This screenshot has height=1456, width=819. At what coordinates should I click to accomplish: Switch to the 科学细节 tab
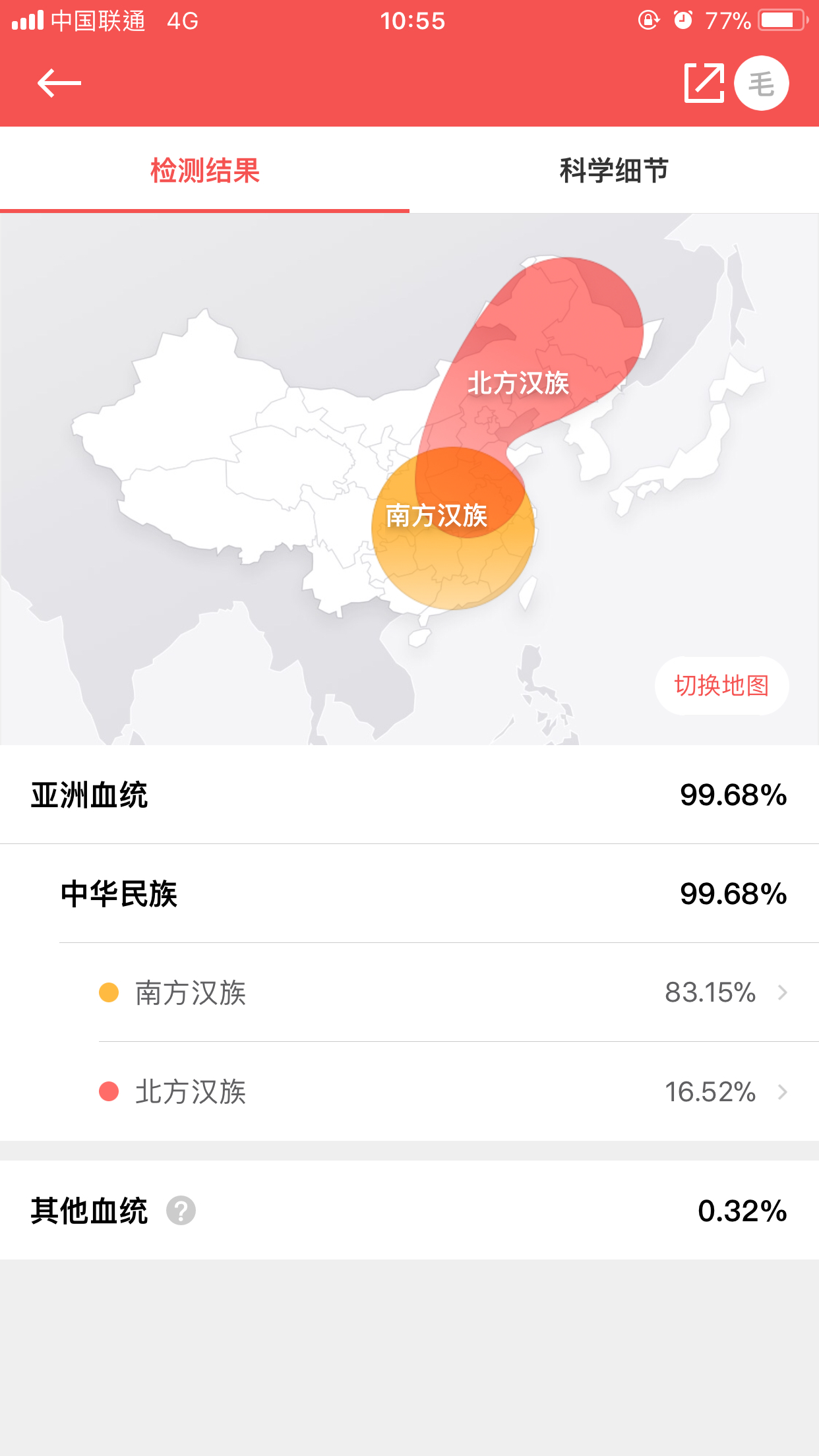click(x=614, y=171)
